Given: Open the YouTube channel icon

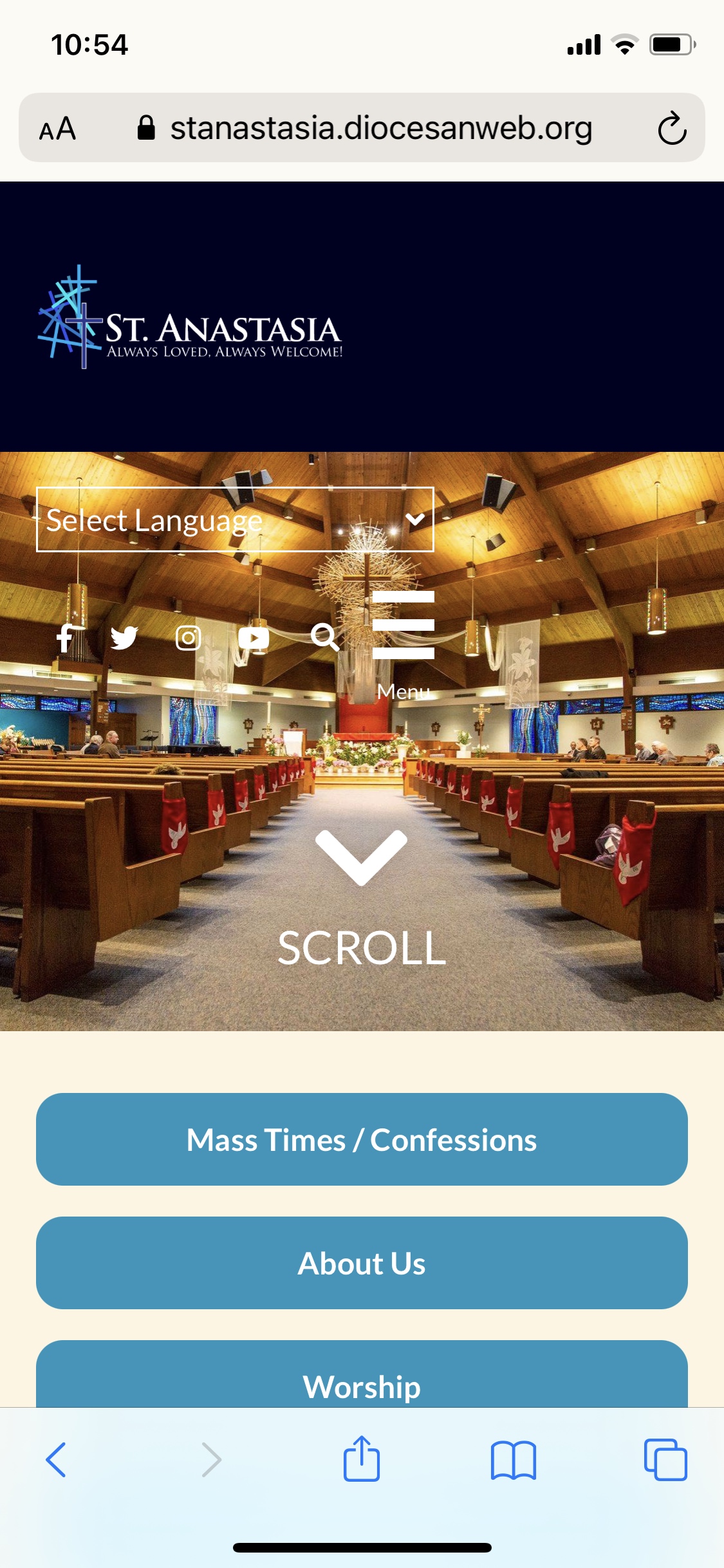Looking at the screenshot, I should 254,638.
